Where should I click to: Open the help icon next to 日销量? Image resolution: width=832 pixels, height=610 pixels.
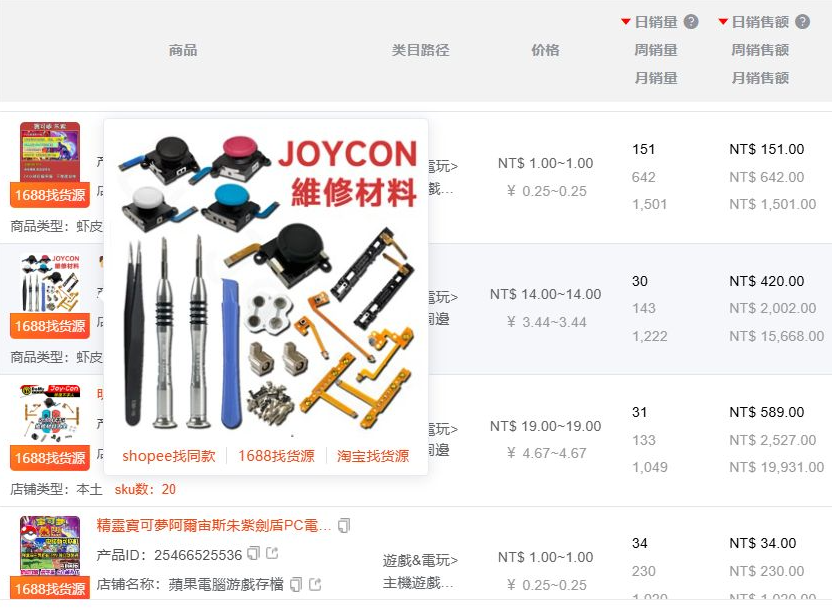691,22
